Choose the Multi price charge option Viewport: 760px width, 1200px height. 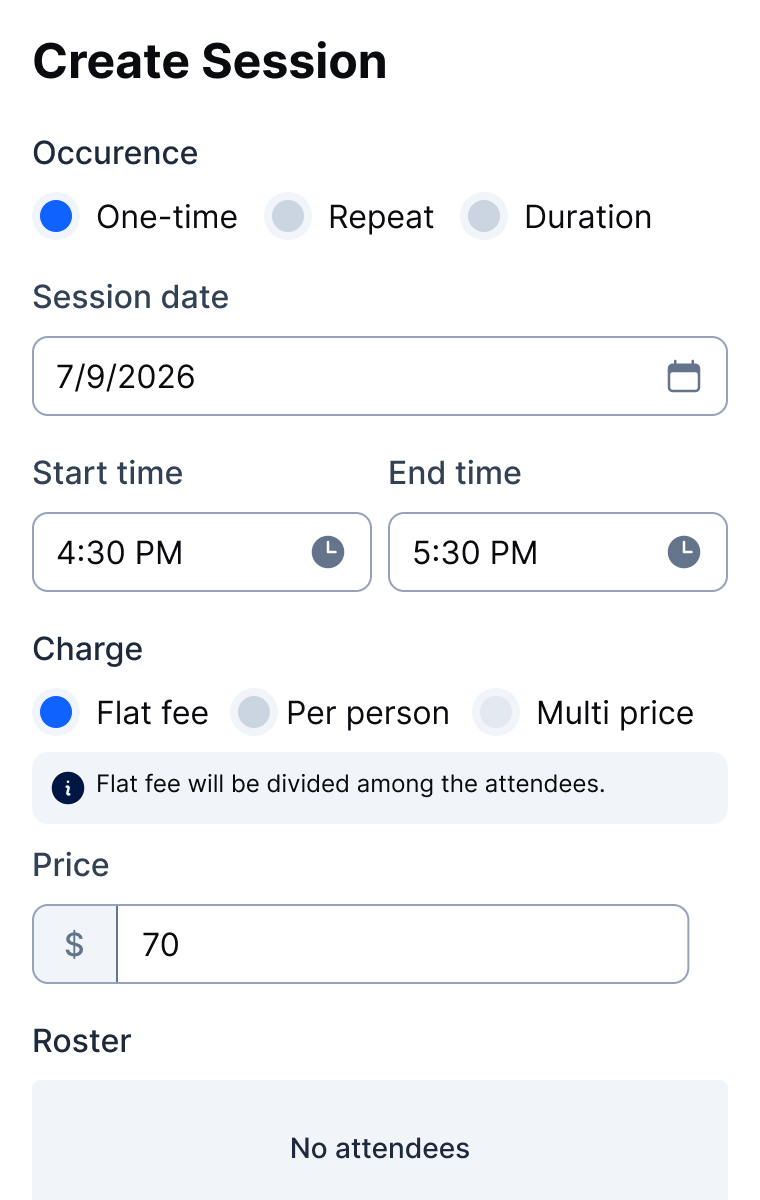pyautogui.click(x=496, y=712)
